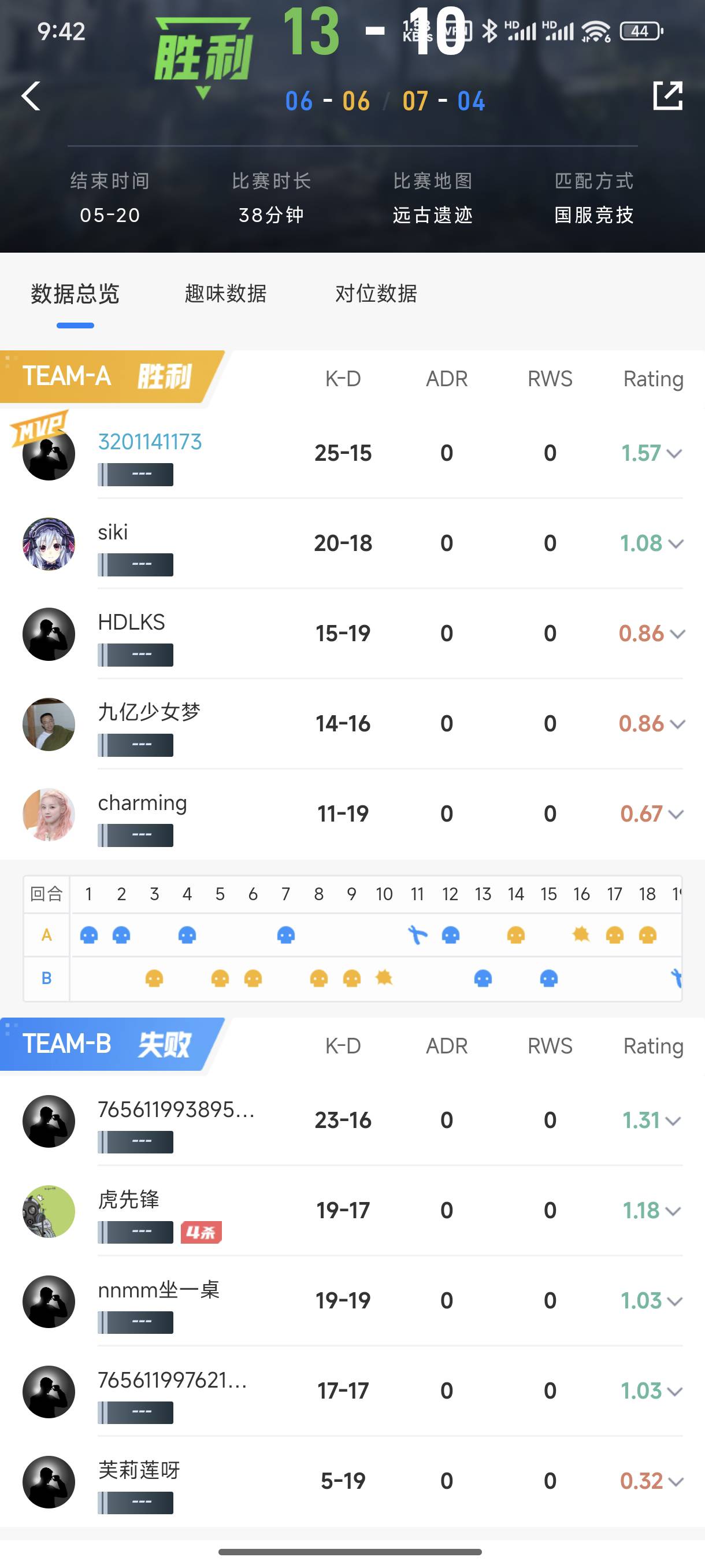Tap 虎先锋's avatar picture
This screenshot has height=1568, width=705.
pyautogui.click(x=48, y=1212)
